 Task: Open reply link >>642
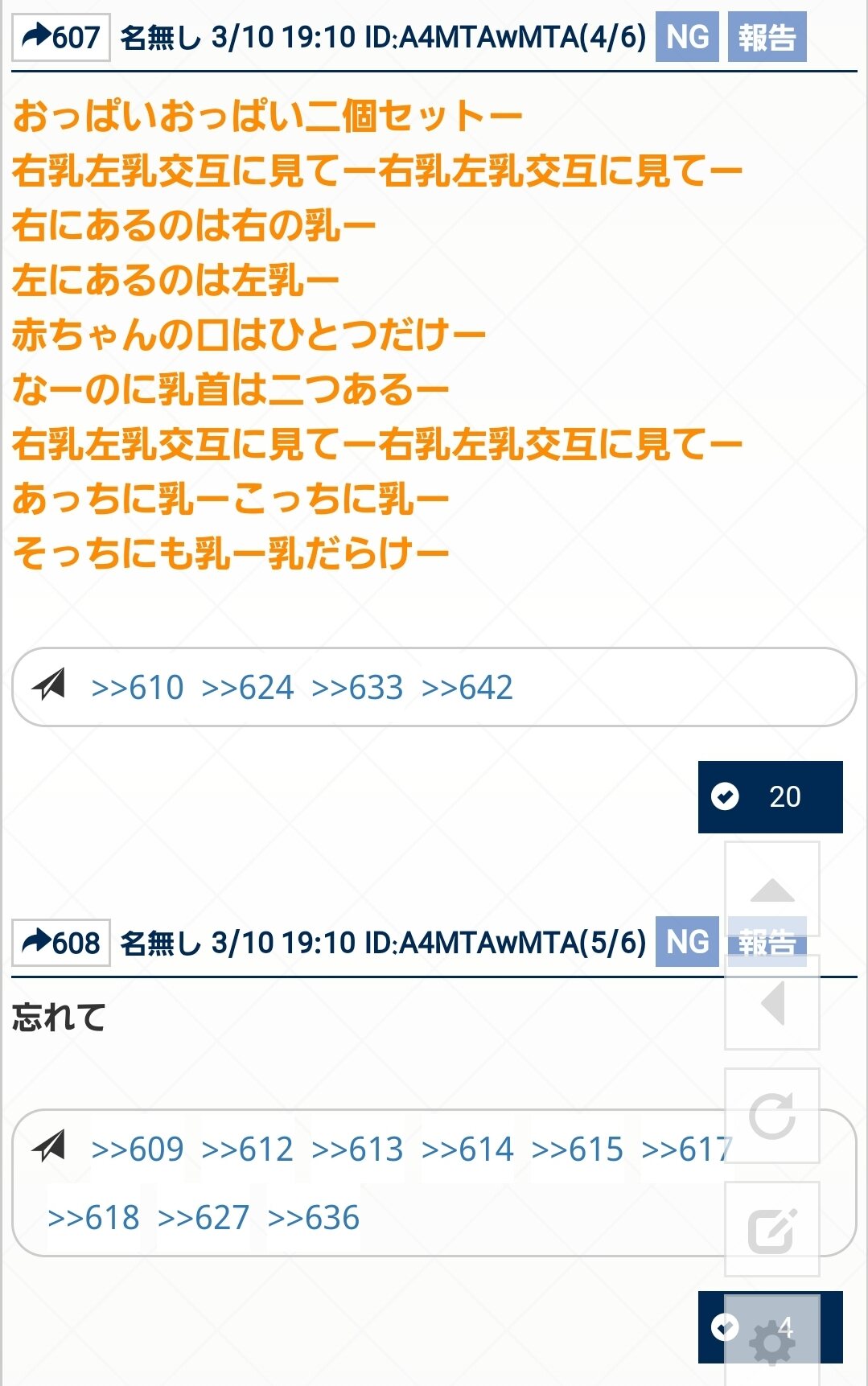click(x=467, y=688)
